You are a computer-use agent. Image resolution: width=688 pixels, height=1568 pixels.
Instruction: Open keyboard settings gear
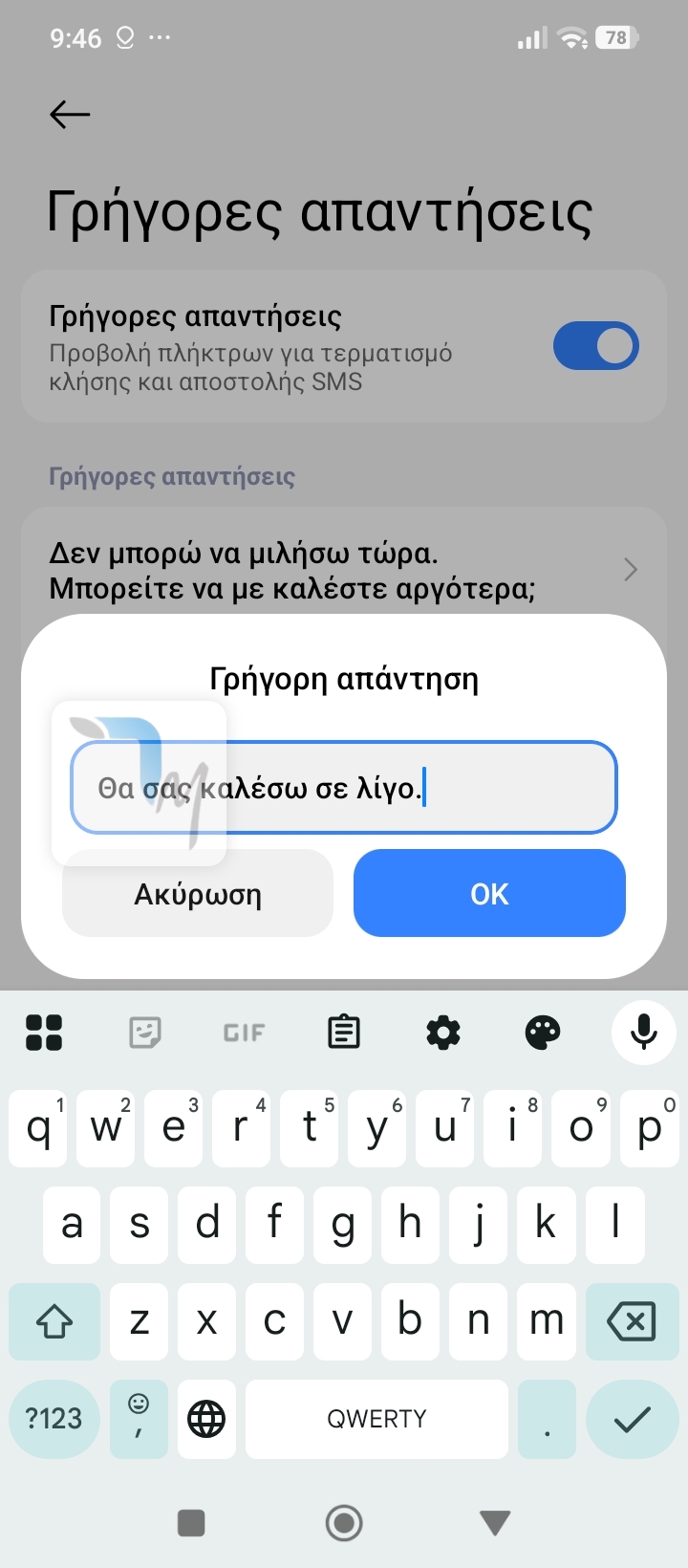pyautogui.click(x=443, y=1033)
